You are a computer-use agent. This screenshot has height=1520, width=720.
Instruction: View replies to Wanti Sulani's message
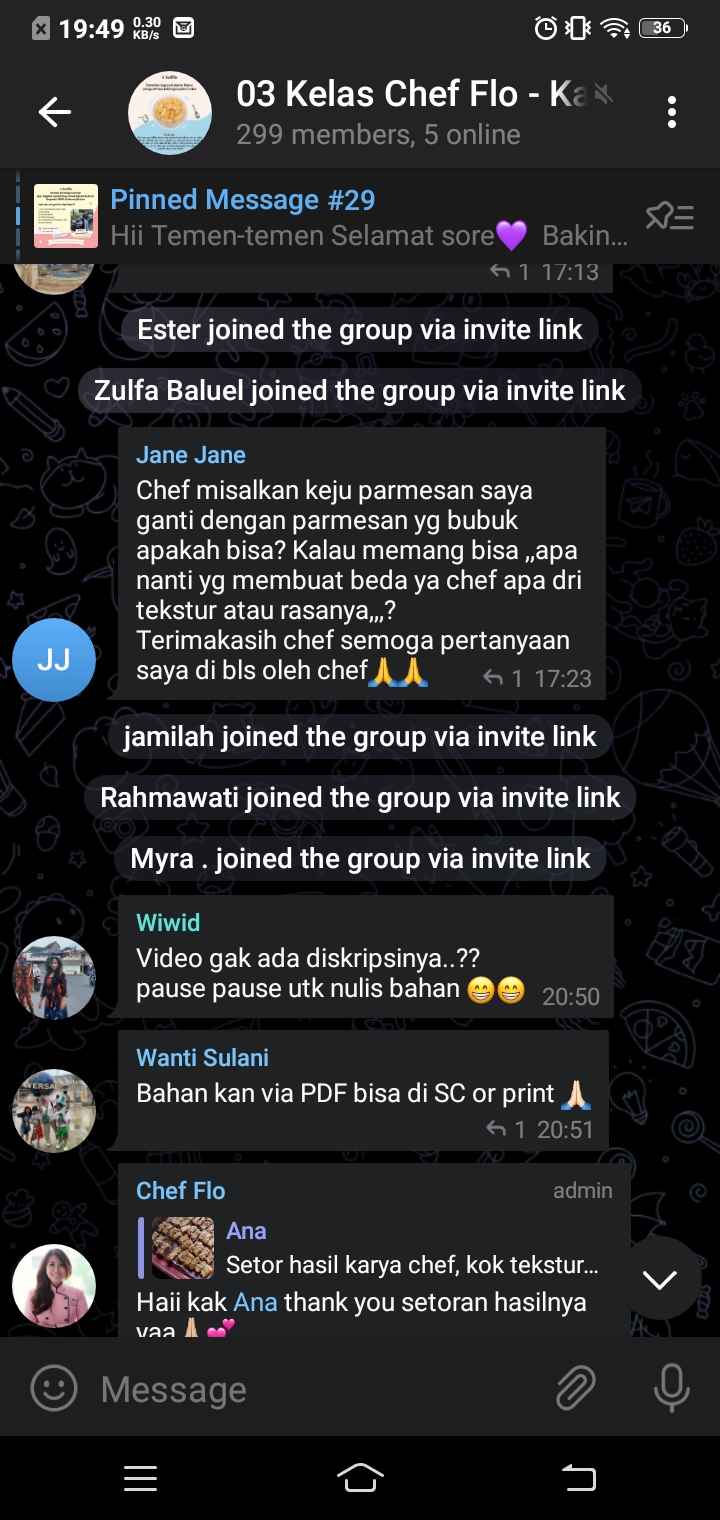507,1130
